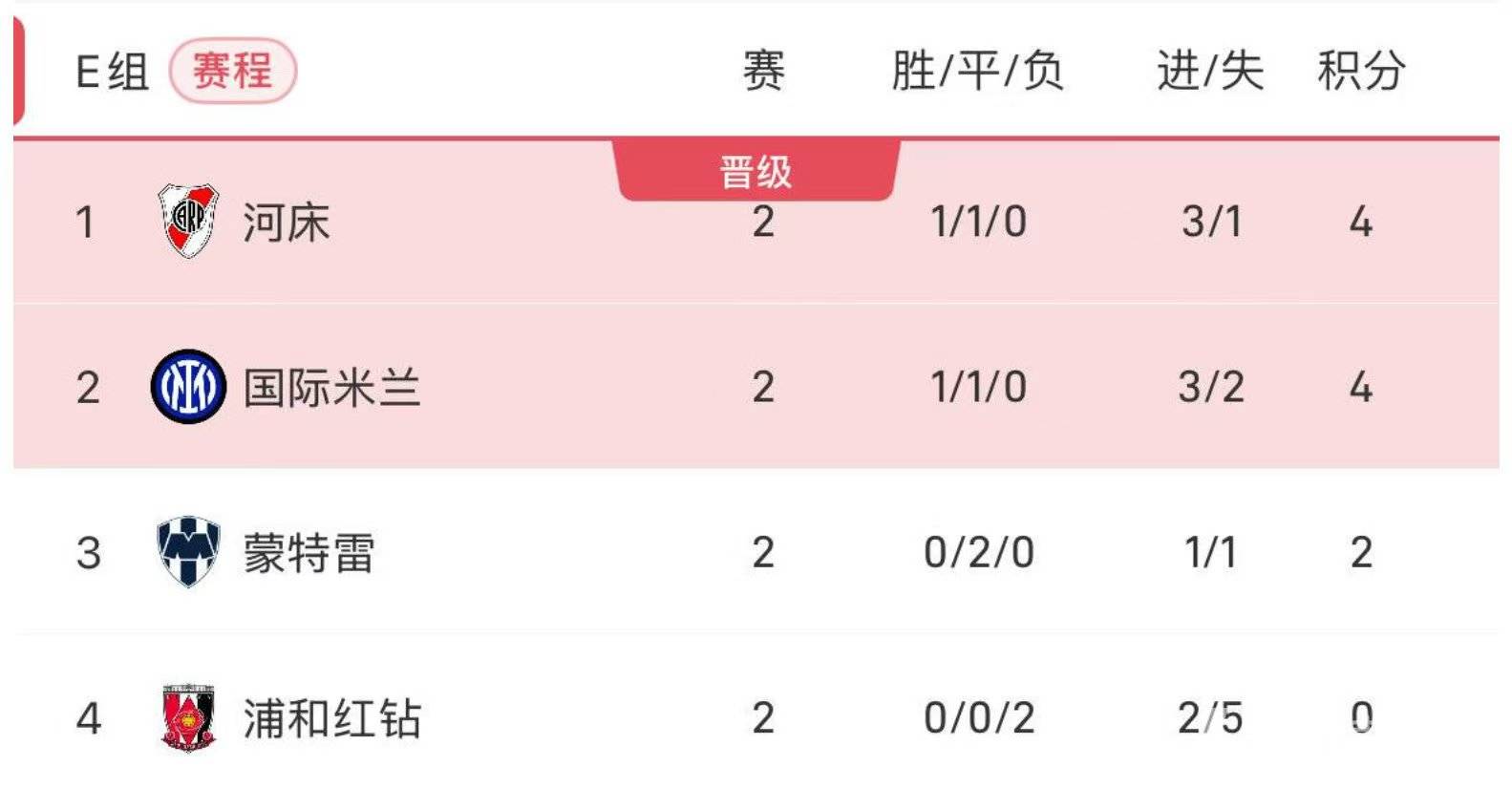This screenshot has width=1512, height=788.
Task: Select the 浦和红钻 team row
Action: (330, 718)
